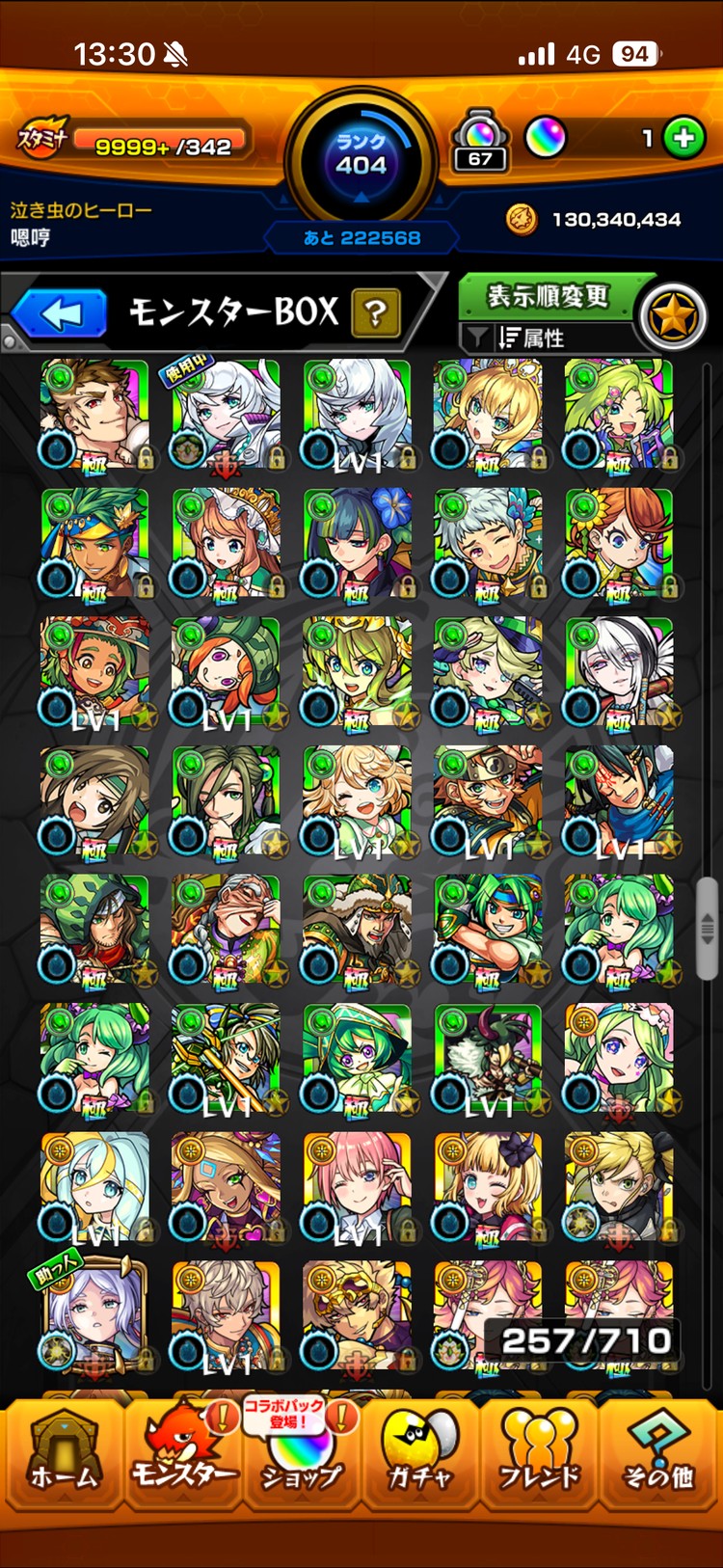Go to the フレンド tab
Screen dimensions: 723x1568
pyautogui.click(x=539, y=1456)
